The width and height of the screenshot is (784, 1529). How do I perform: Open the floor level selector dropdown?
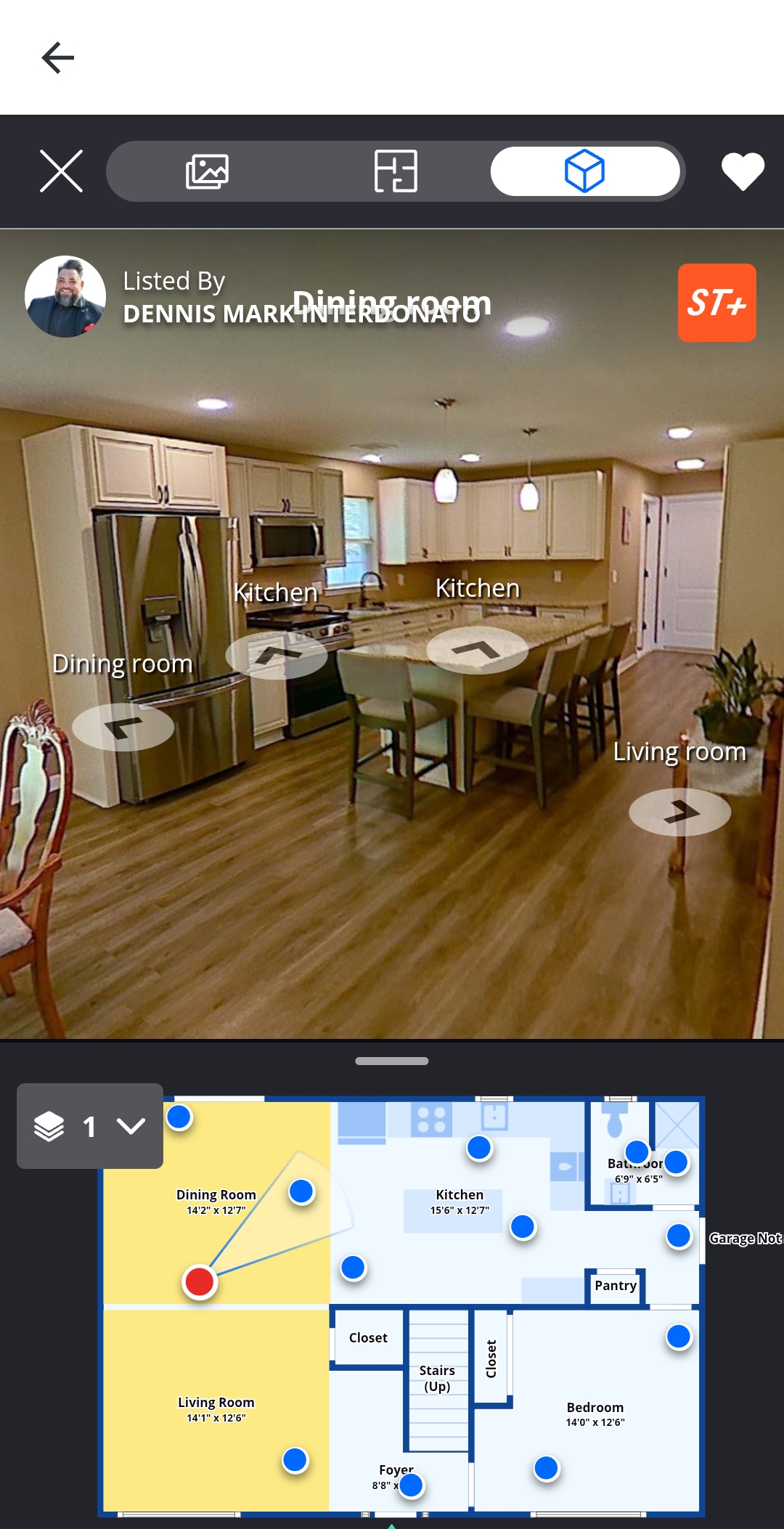click(x=90, y=1126)
